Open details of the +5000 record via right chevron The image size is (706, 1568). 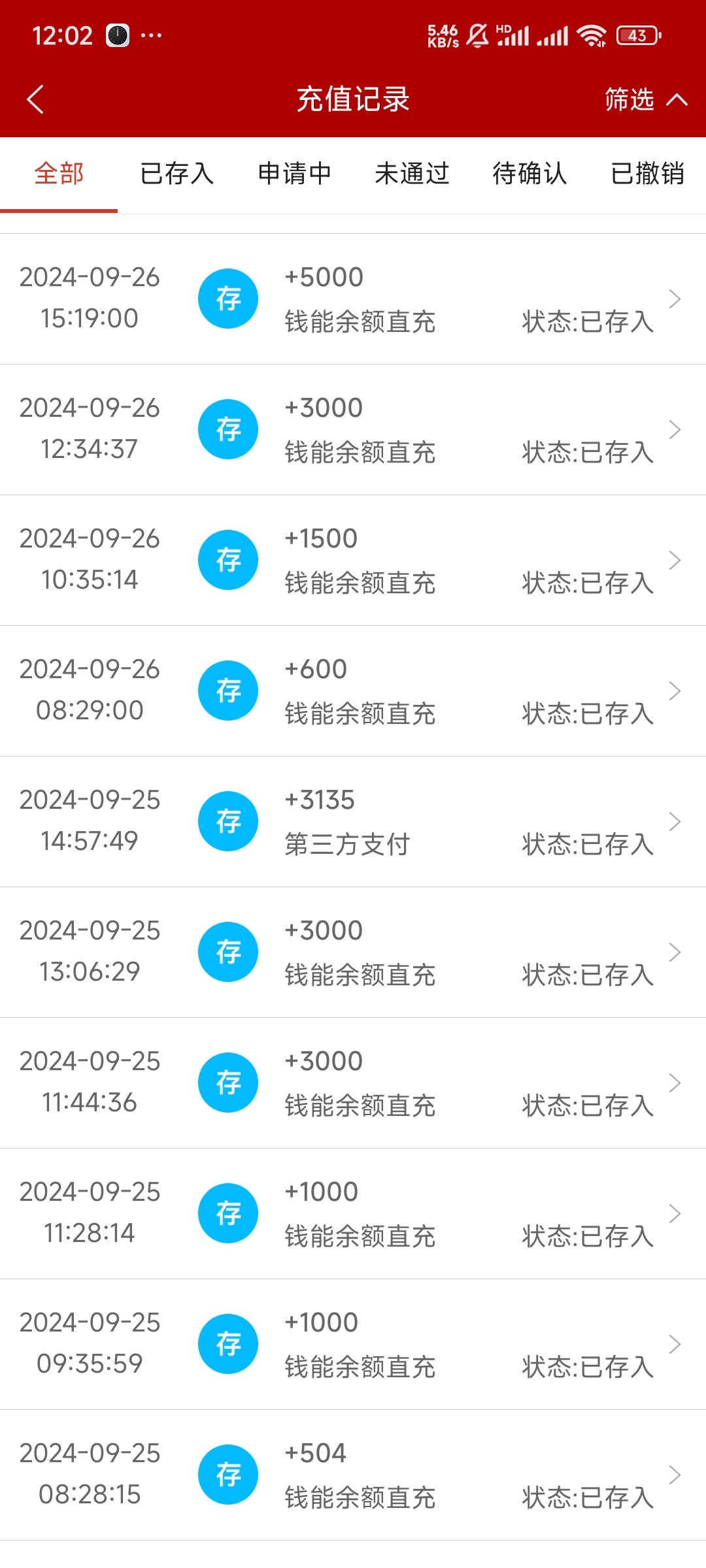pyautogui.click(x=676, y=298)
